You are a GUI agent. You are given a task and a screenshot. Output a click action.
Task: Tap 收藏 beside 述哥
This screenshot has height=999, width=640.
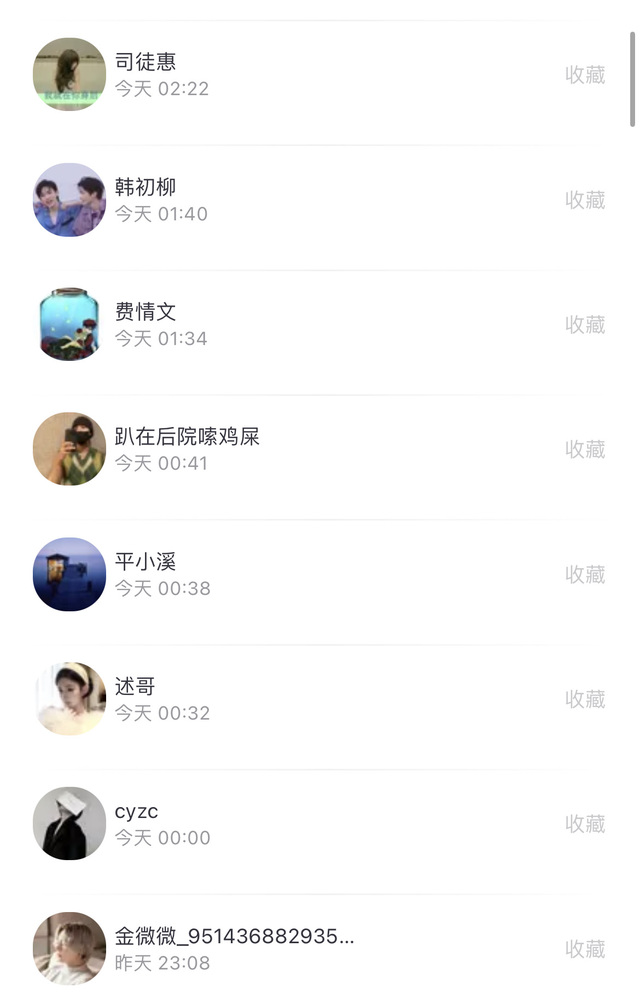pos(585,699)
